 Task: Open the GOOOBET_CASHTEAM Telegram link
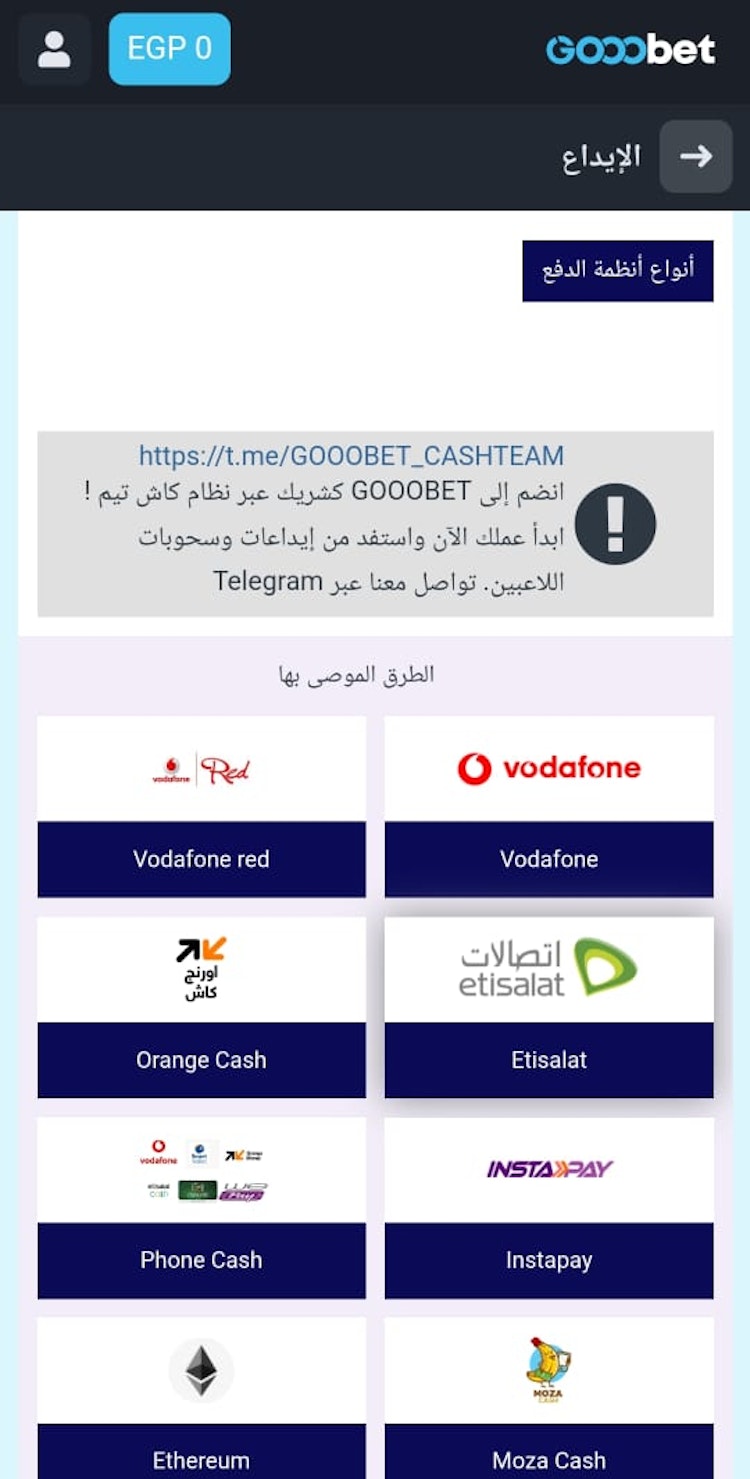351,456
